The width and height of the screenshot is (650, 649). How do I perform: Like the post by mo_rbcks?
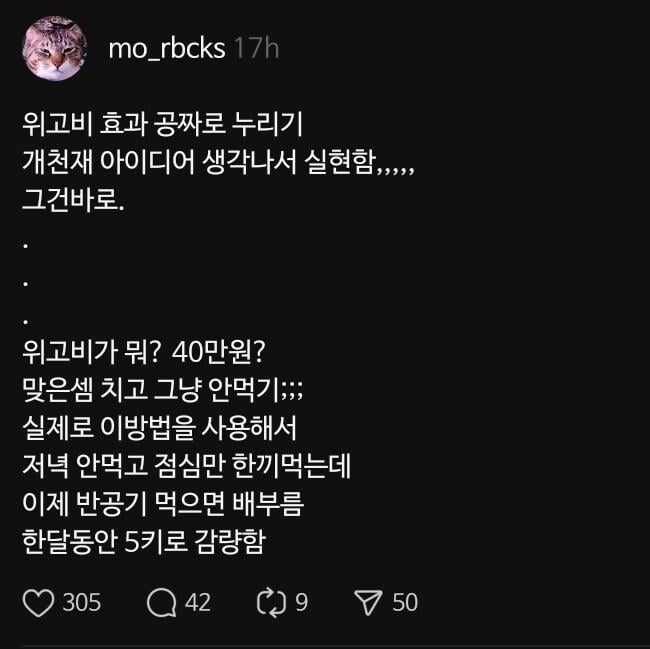38,602
